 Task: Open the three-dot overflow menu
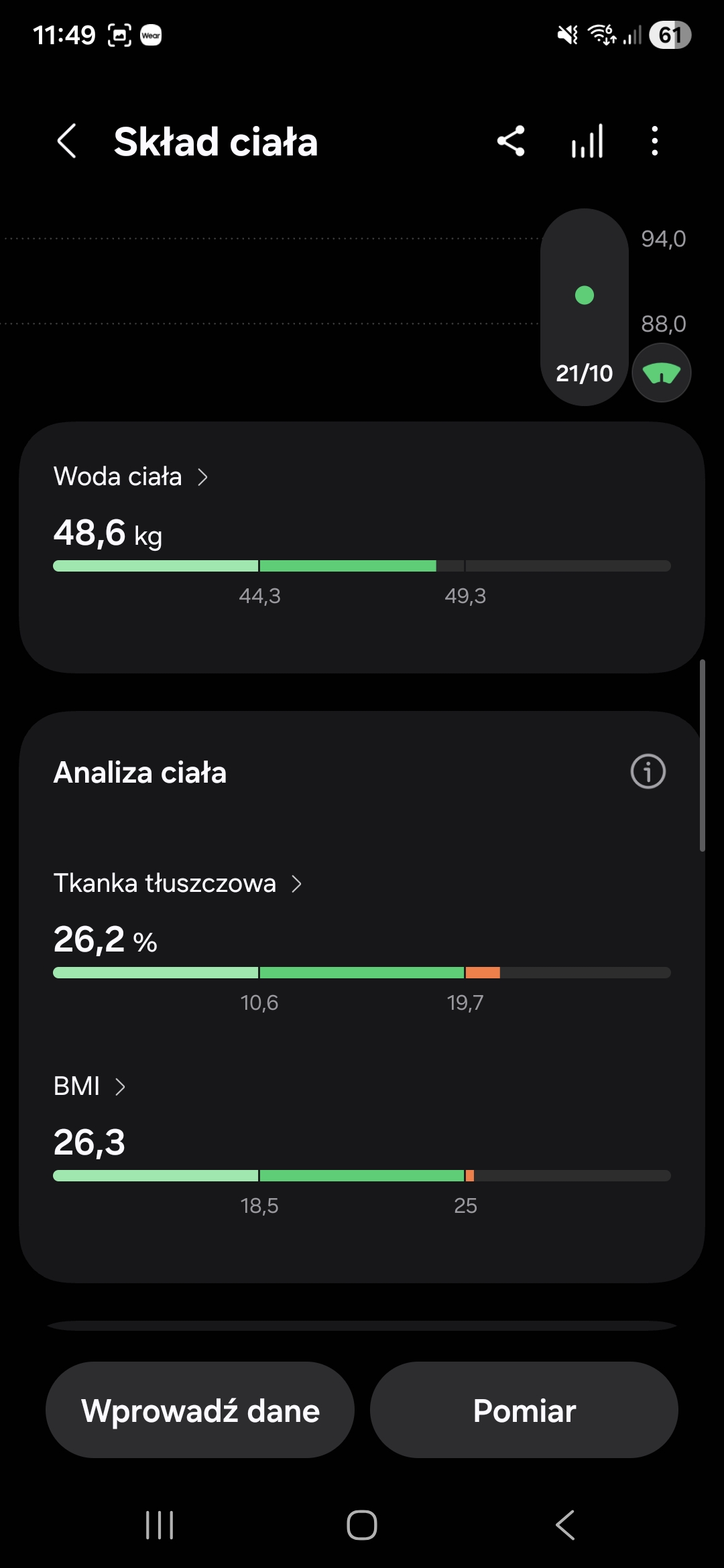655,141
